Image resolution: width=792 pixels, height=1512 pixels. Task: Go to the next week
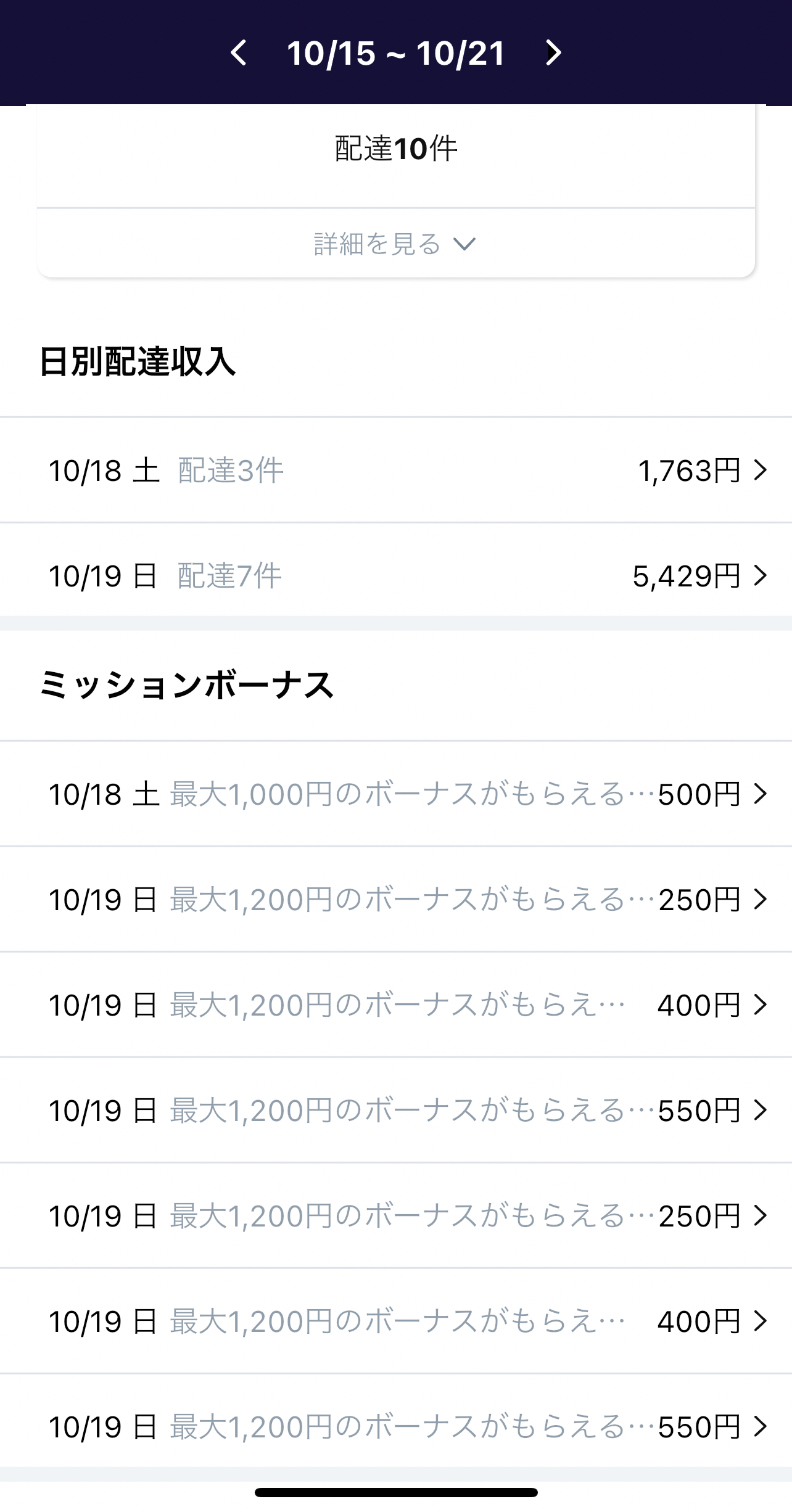(x=553, y=53)
